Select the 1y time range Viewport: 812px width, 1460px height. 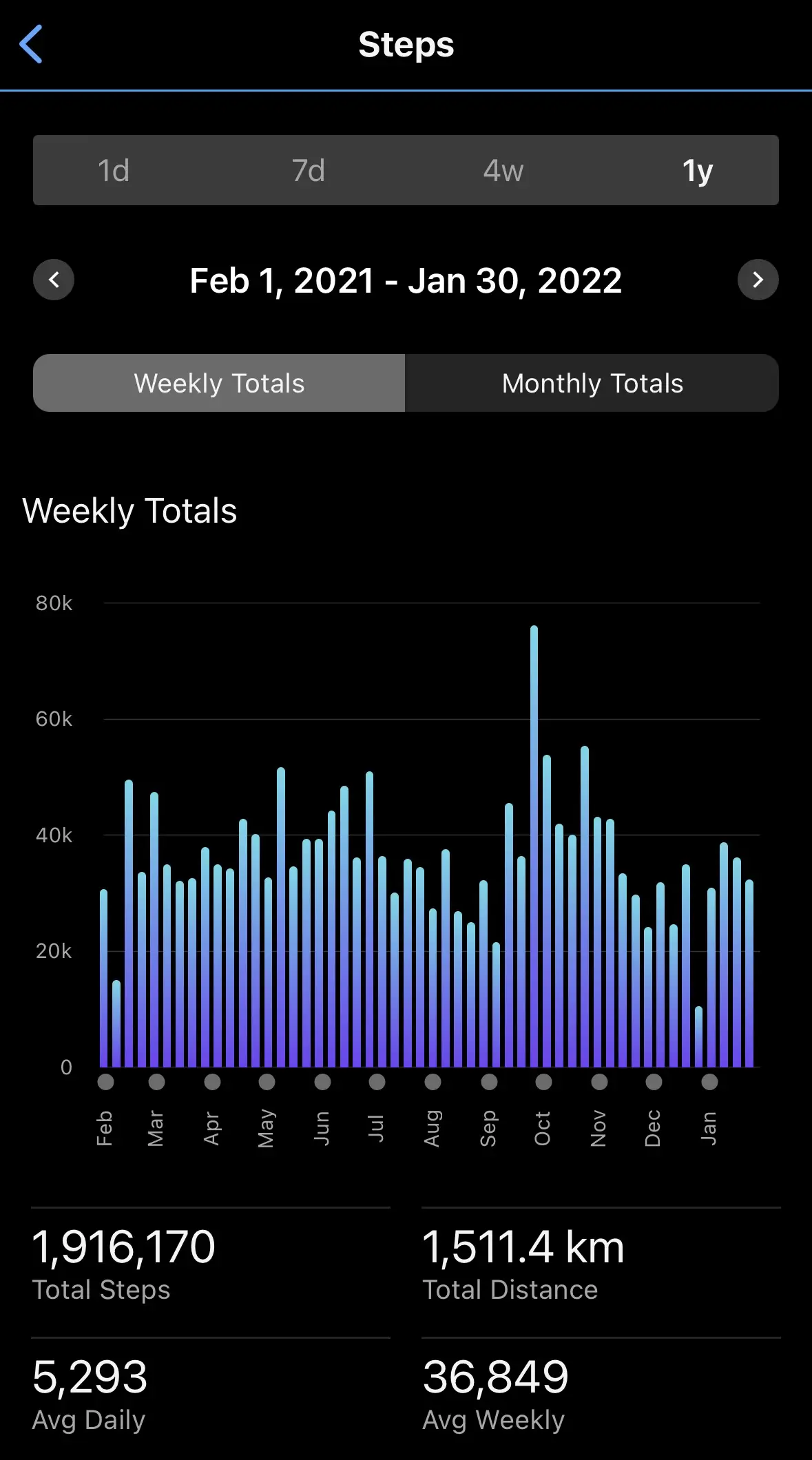697,171
